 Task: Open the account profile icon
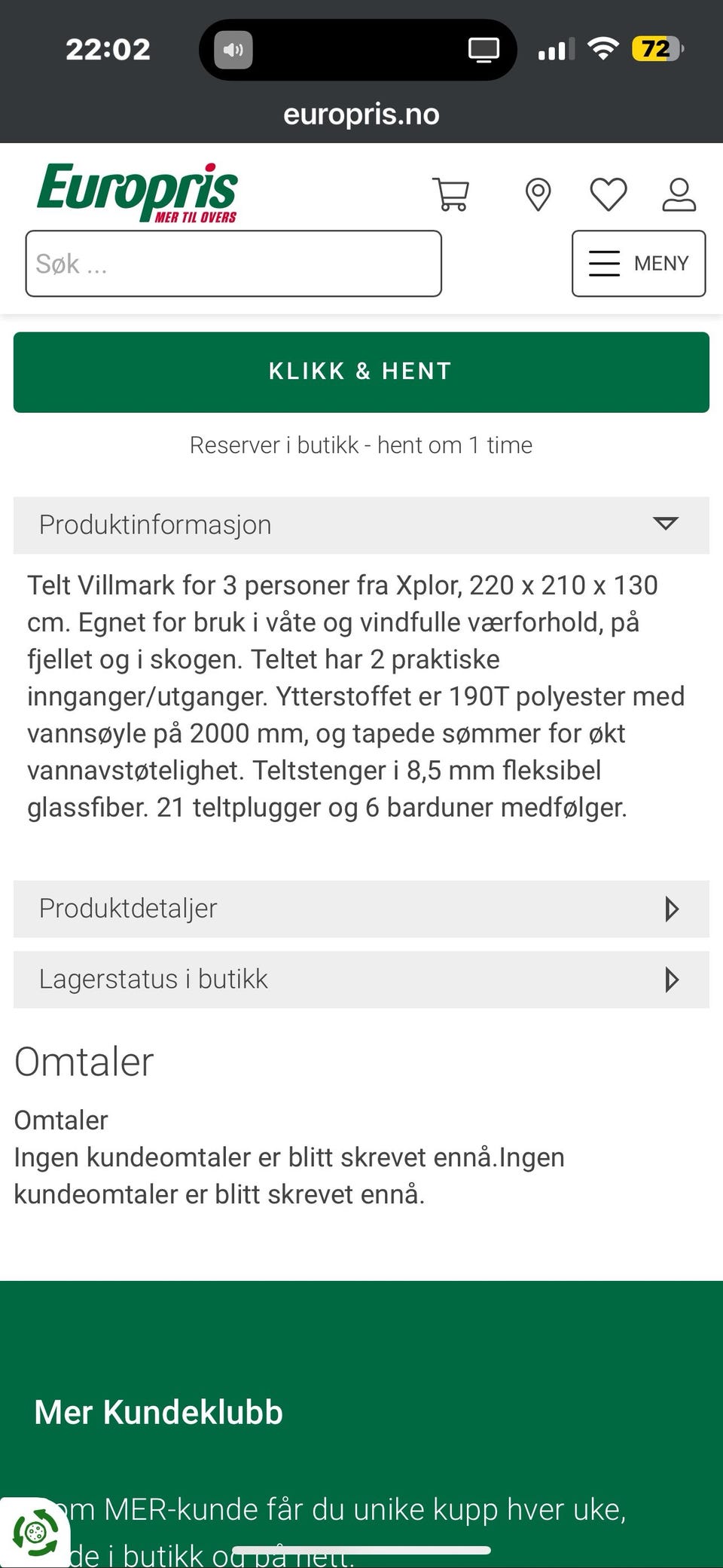tap(679, 194)
